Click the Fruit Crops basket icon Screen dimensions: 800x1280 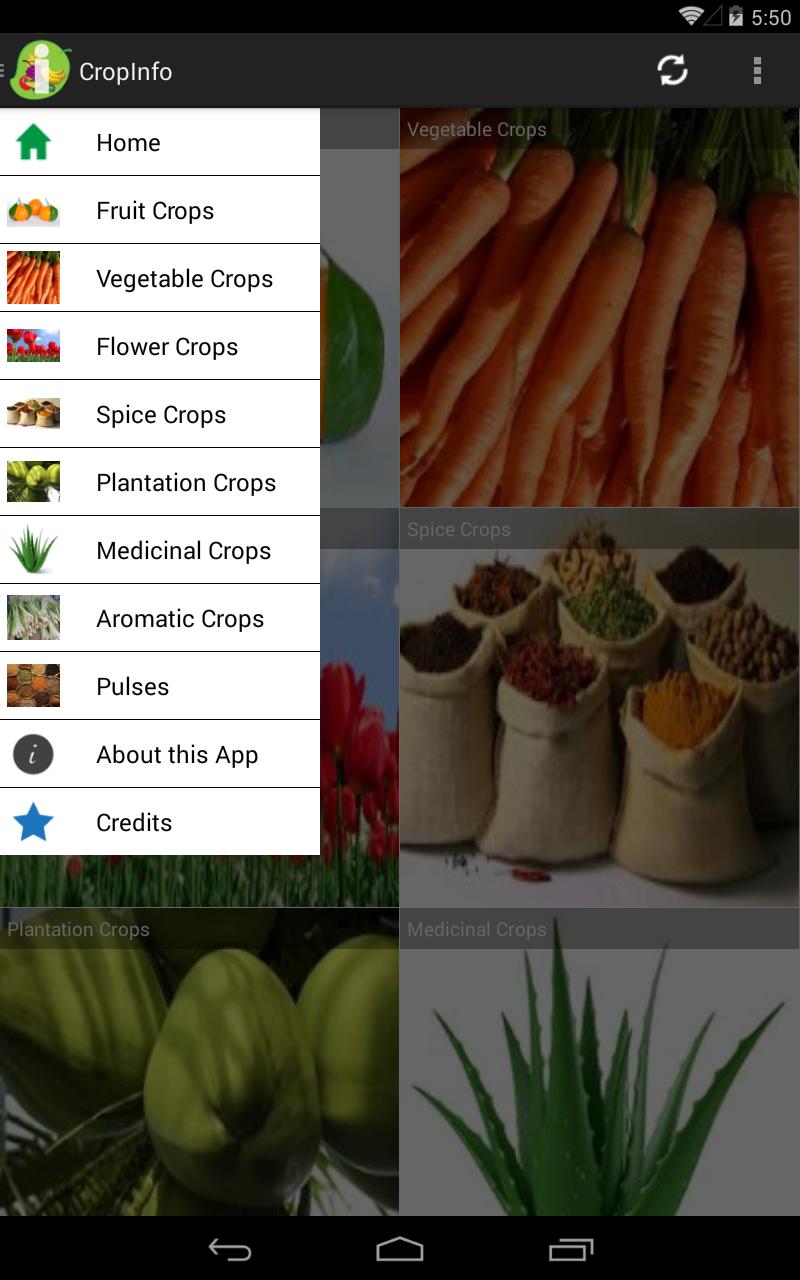click(x=34, y=210)
